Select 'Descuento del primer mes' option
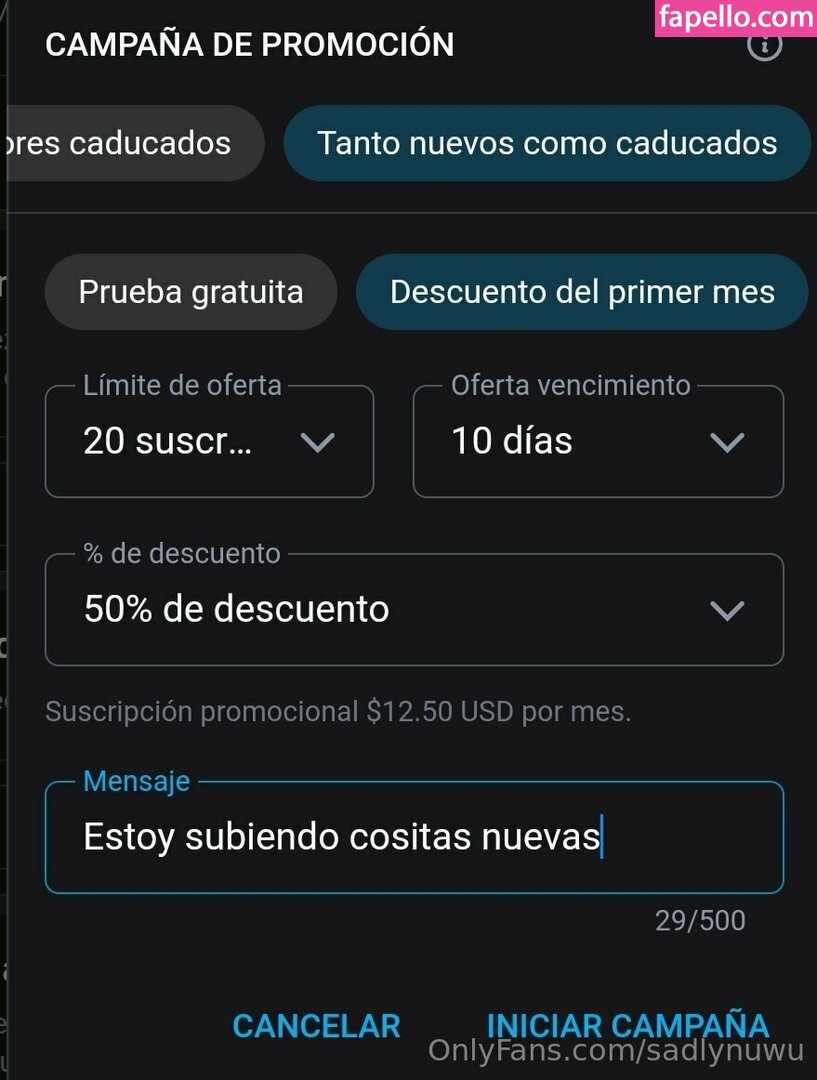This screenshot has width=817, height=1080. pos(582,292)
